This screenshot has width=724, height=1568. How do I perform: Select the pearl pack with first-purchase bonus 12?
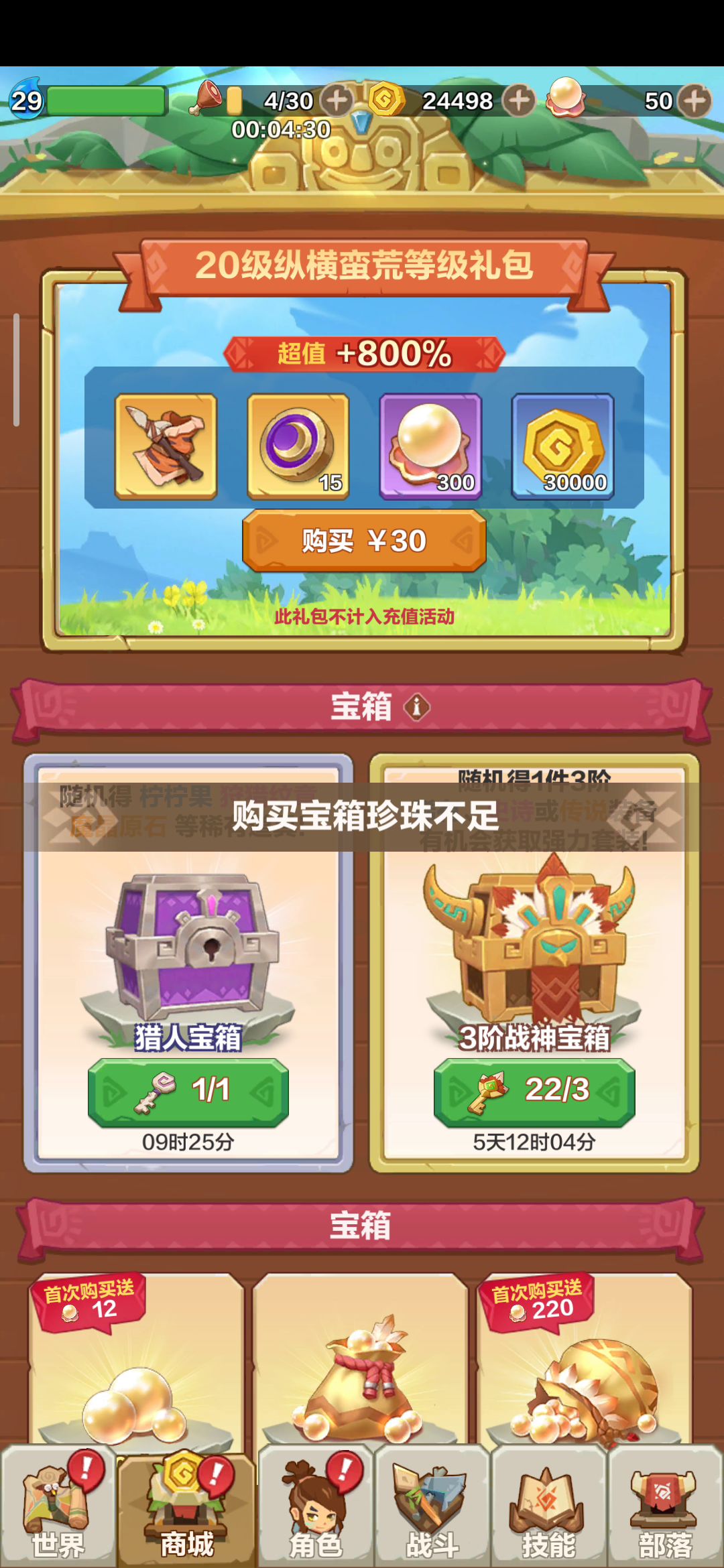coord(135,1359)
